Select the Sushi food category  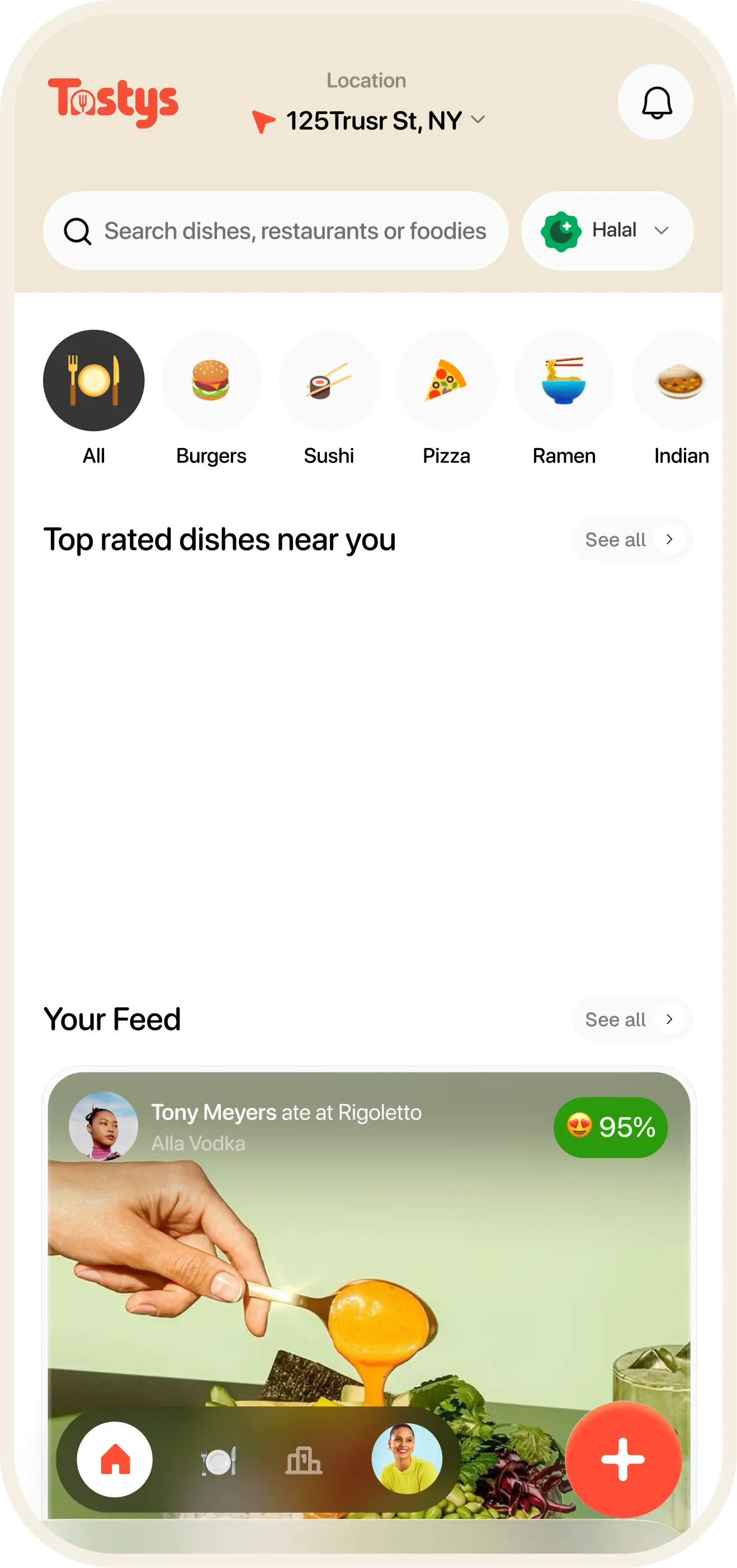pyautogui.click(x=329, y=380)
